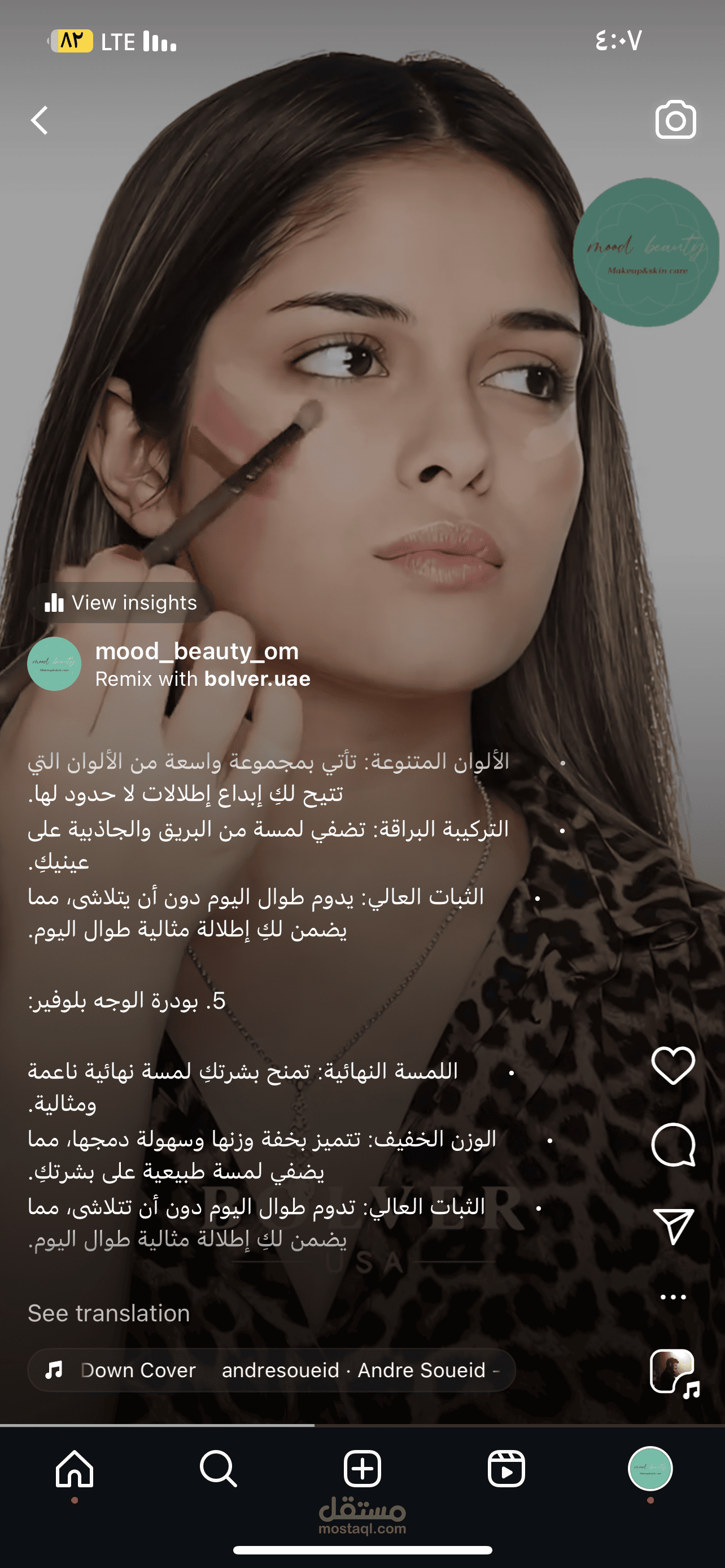The width and height of the screenshot is (725, 1568).
Task: Open the three-dot more options menu
Action: click(673, 1297)
